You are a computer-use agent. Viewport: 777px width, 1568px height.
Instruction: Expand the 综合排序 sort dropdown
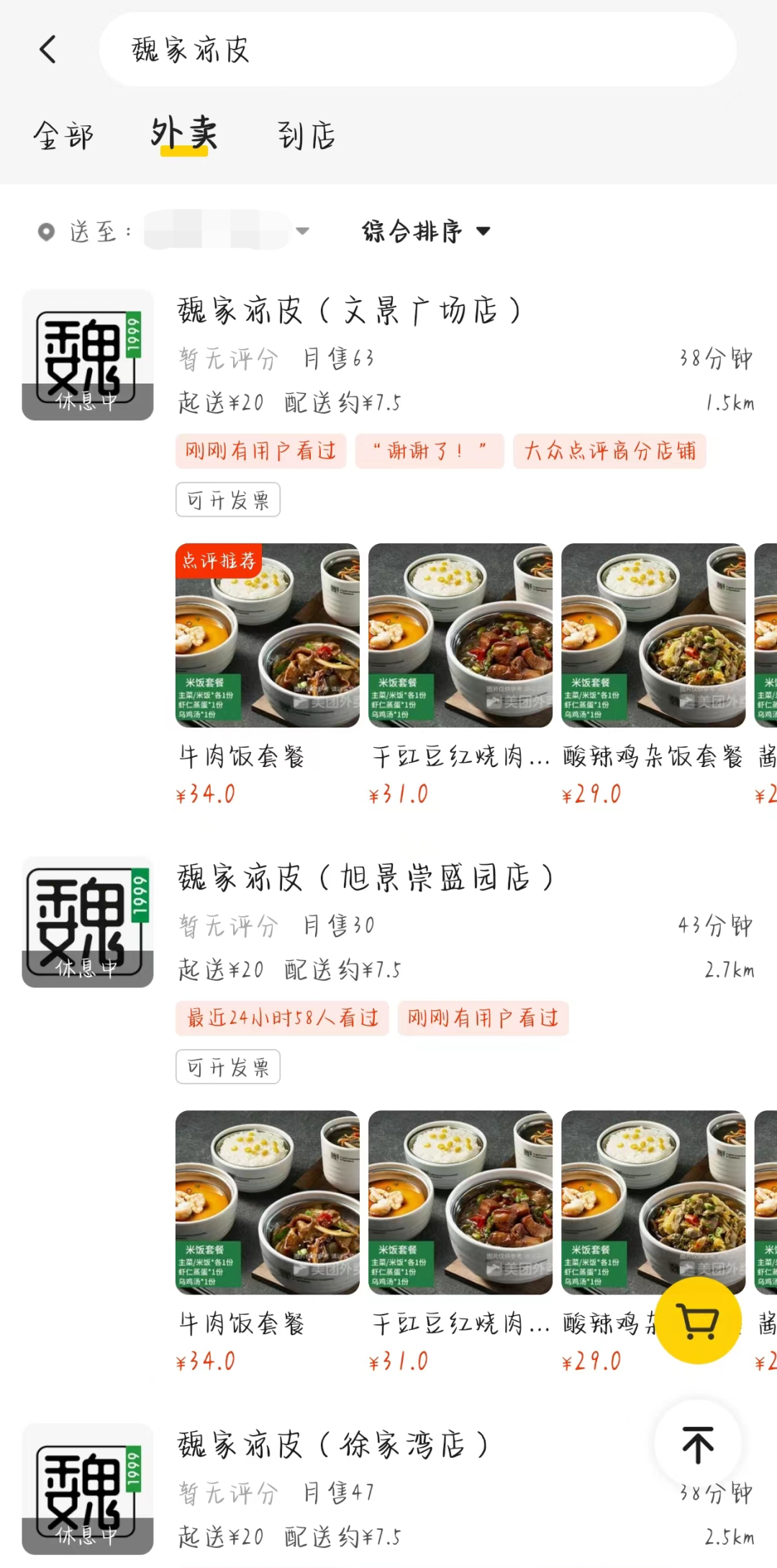coord(426,231)
